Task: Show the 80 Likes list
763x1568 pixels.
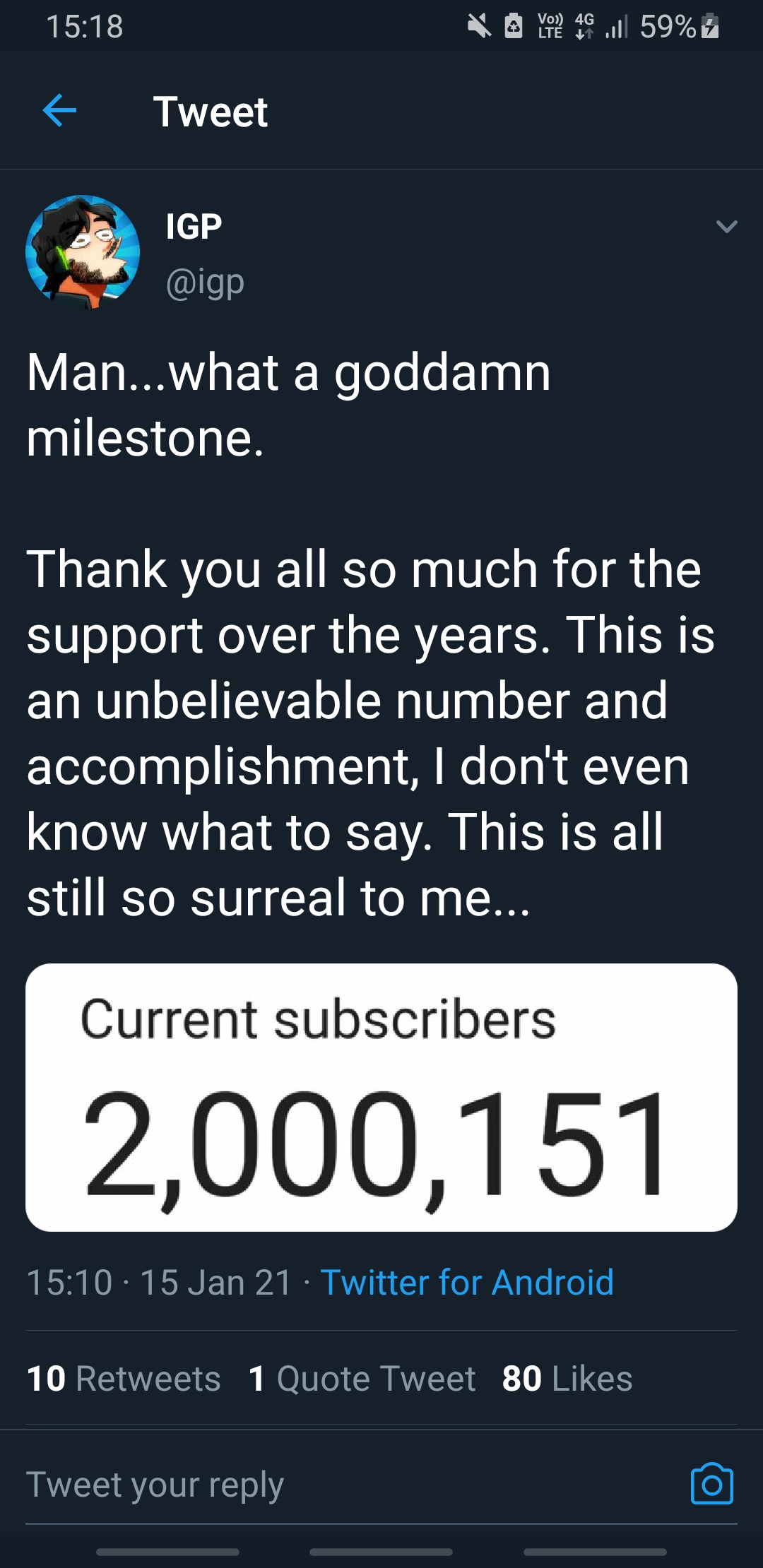Action: point(566,1377)
